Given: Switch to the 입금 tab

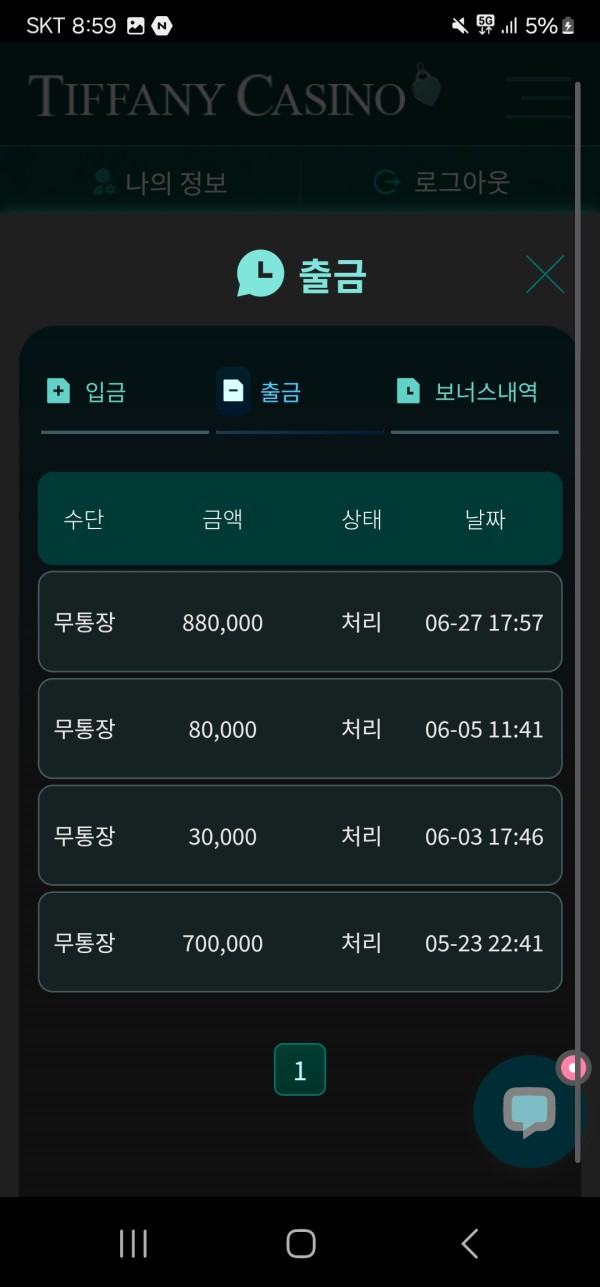Looking at the screenshot, I should (86, 391).
